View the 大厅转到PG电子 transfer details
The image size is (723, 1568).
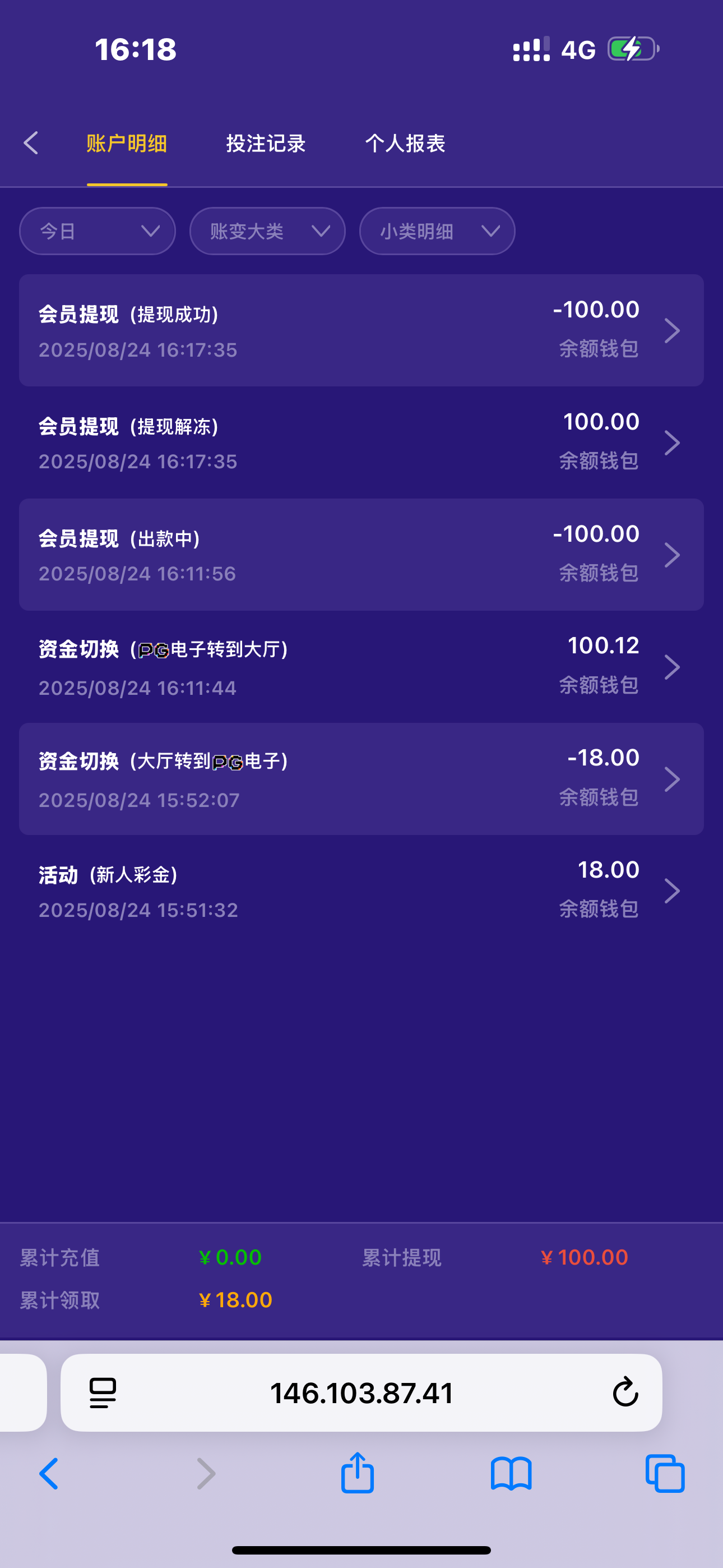[361, 779]
